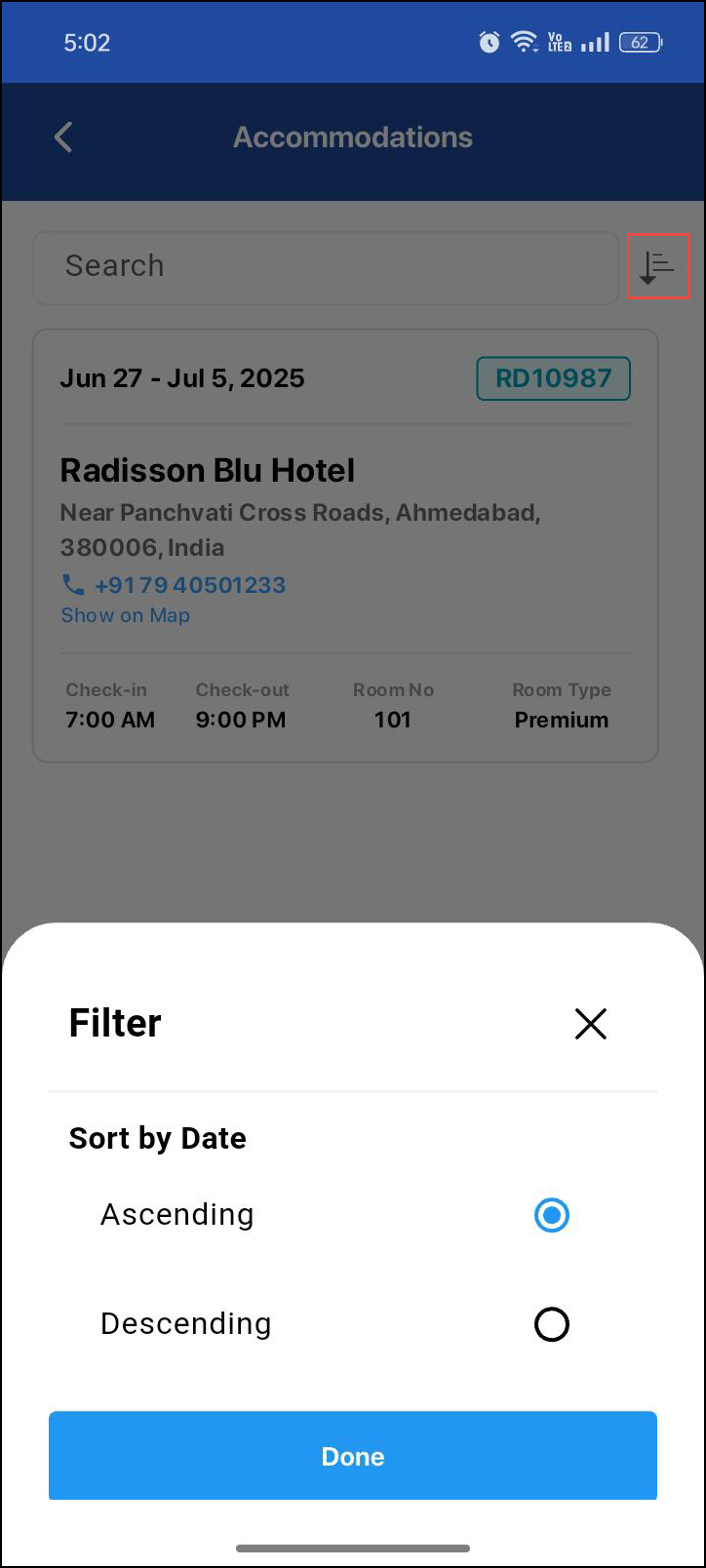Open the Radisson Blu Hotel booking card

click(345, 471)
